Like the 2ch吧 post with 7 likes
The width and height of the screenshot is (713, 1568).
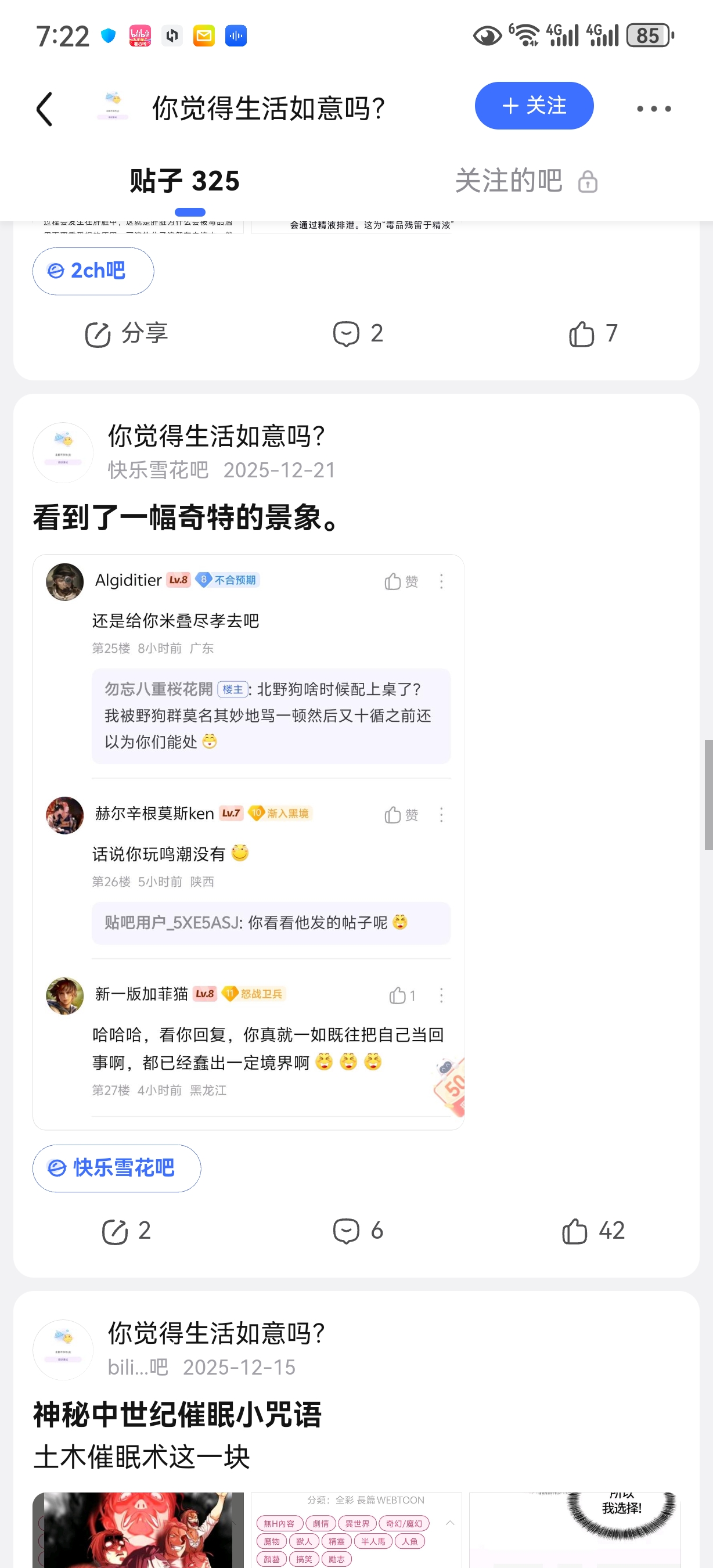[x=593, y=333]
